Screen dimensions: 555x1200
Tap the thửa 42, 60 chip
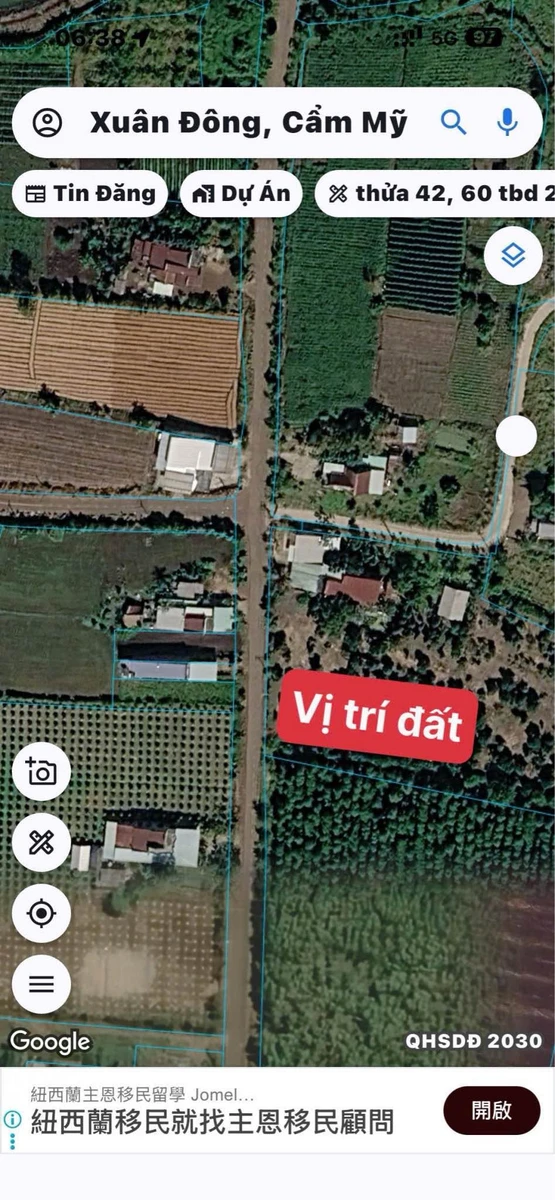pyautogui.click(x=435, y=194)
